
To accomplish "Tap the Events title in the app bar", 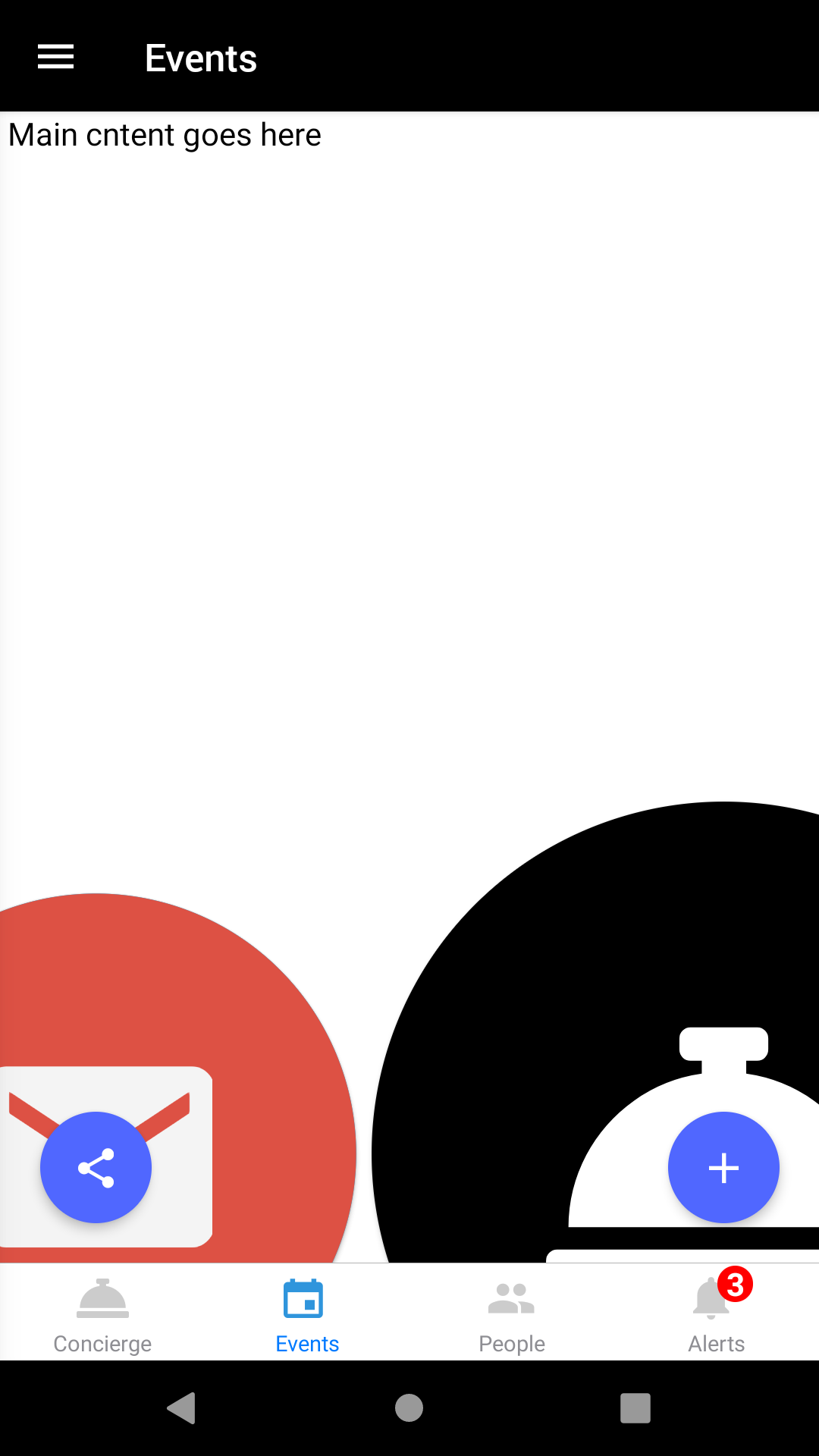I will [200, 57].
